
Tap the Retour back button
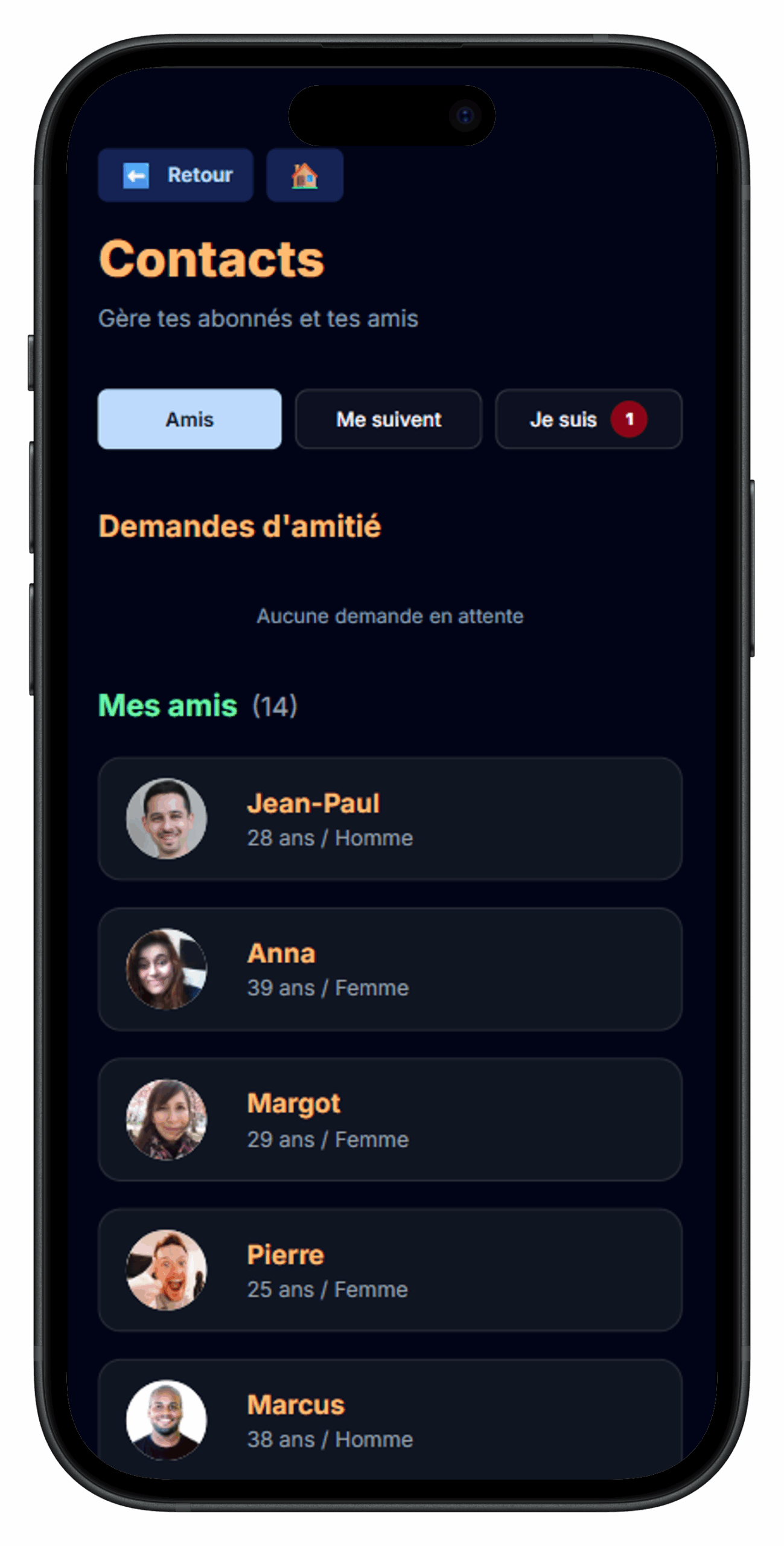(x=175, y=175)
